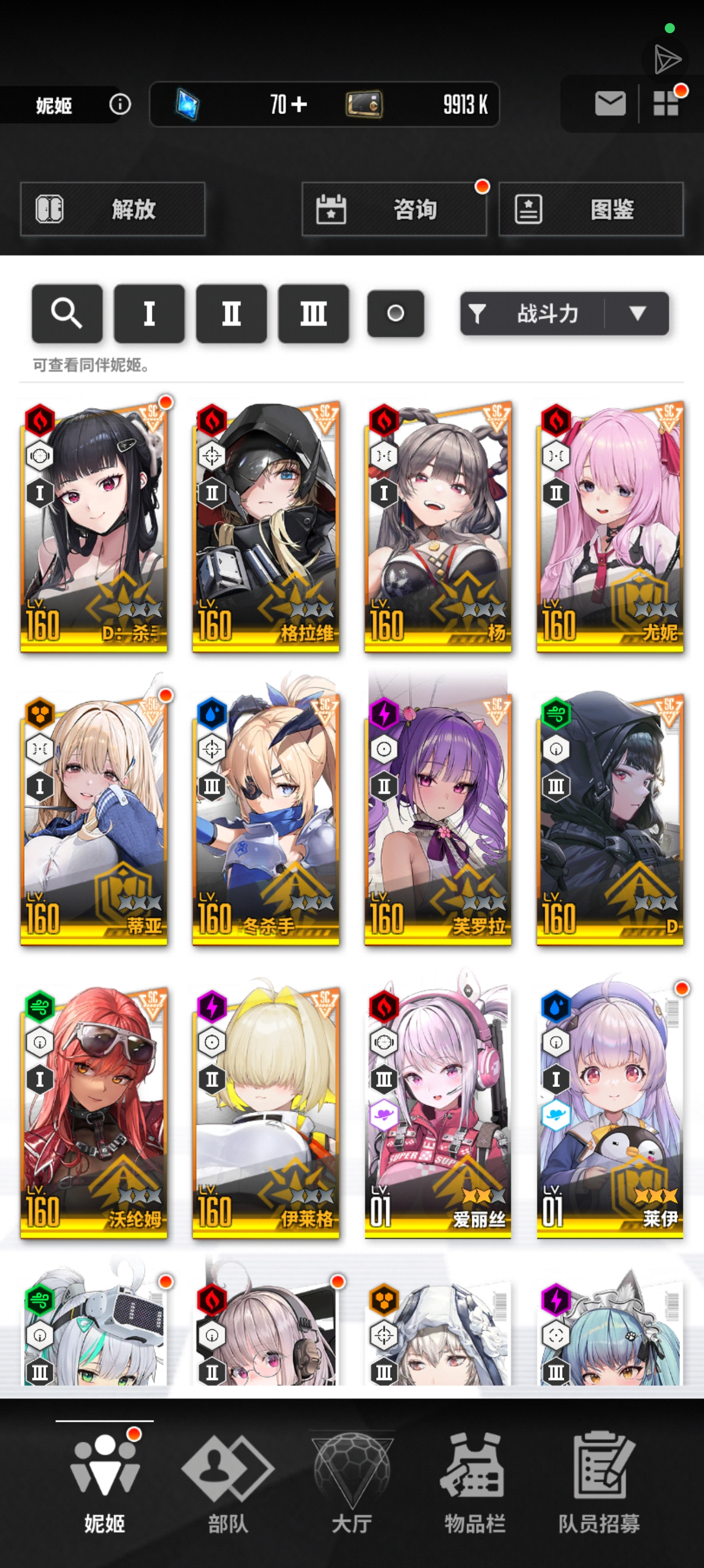Open the 咨询 button
Image resolution: width=704 pixels, height=1568 pixels.
pos(394,209)
